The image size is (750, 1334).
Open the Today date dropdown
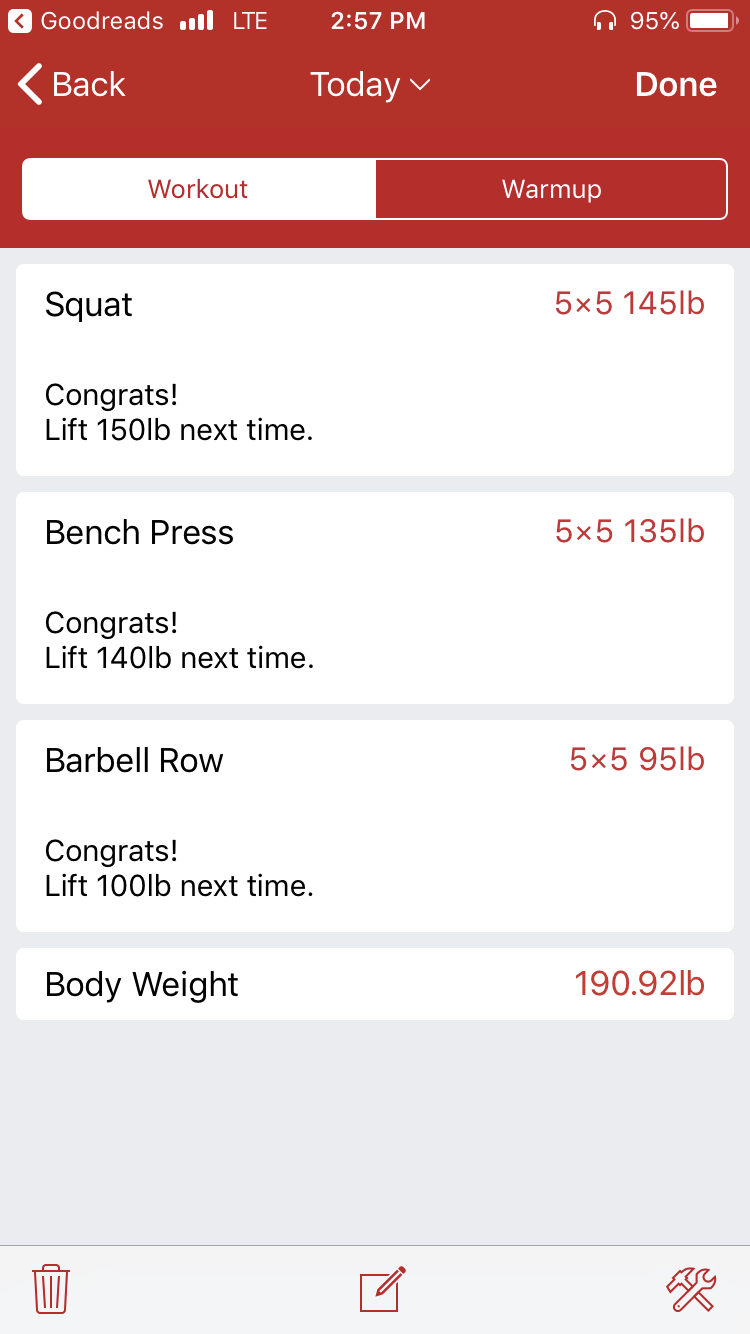pyautogui.click(x=369, y=85)
